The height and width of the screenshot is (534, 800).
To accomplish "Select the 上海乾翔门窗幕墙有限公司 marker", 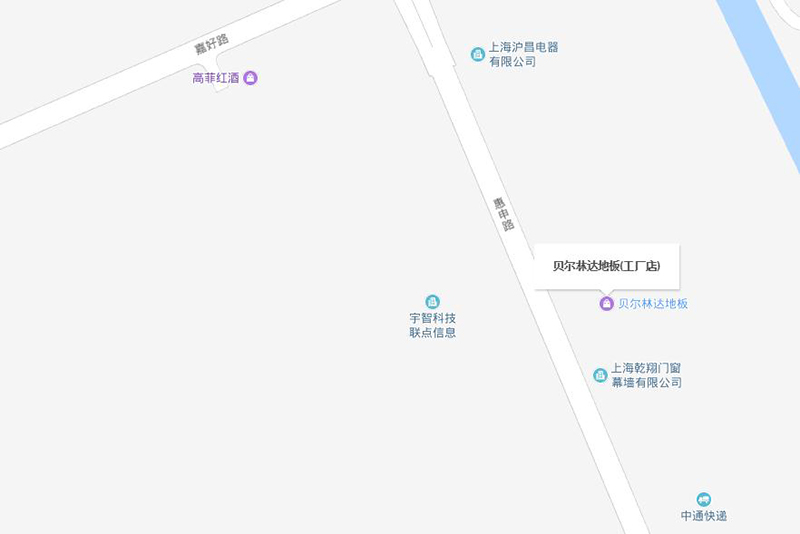I will click(600, 375).
